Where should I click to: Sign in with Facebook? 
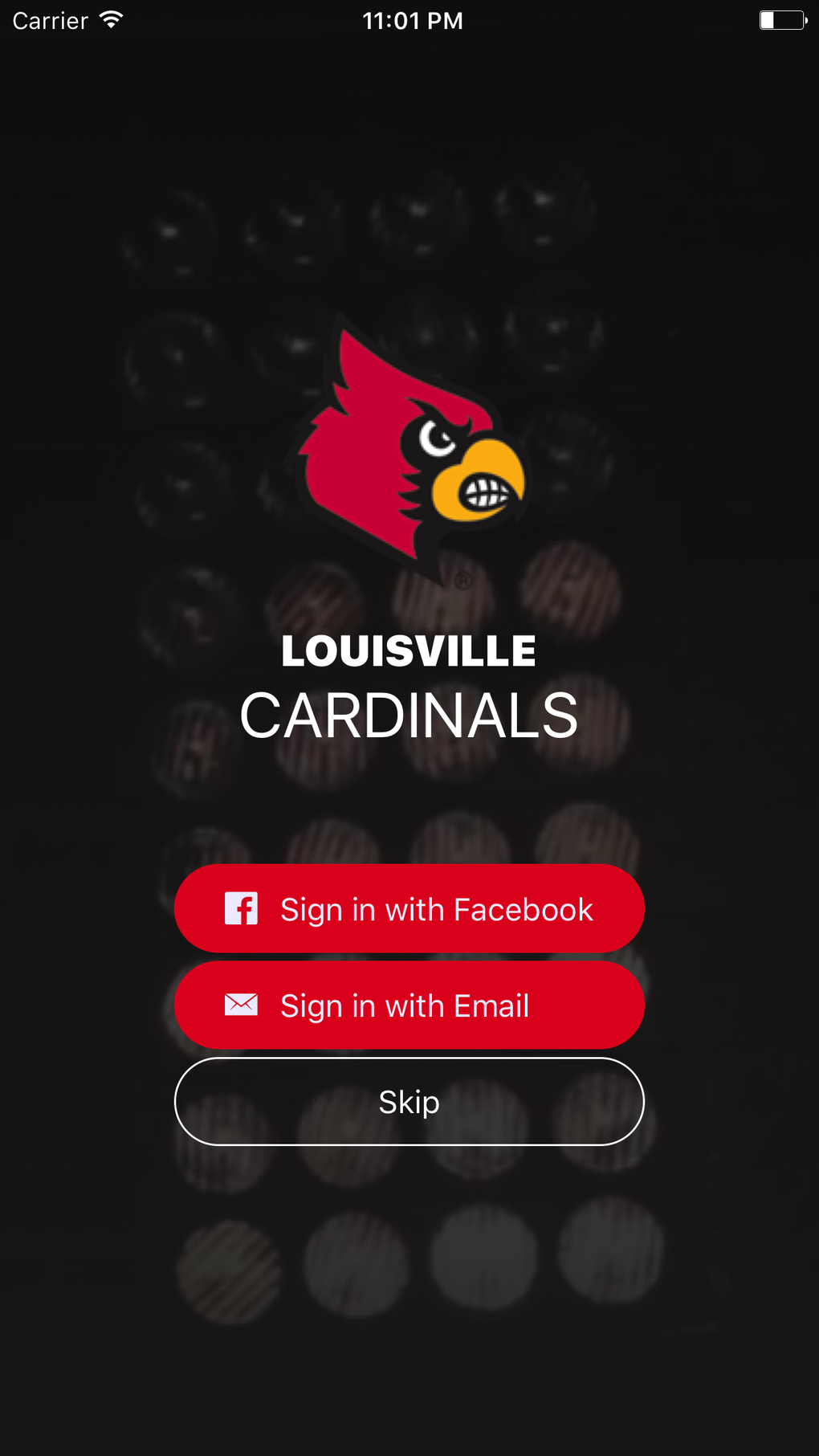(409, 909)
